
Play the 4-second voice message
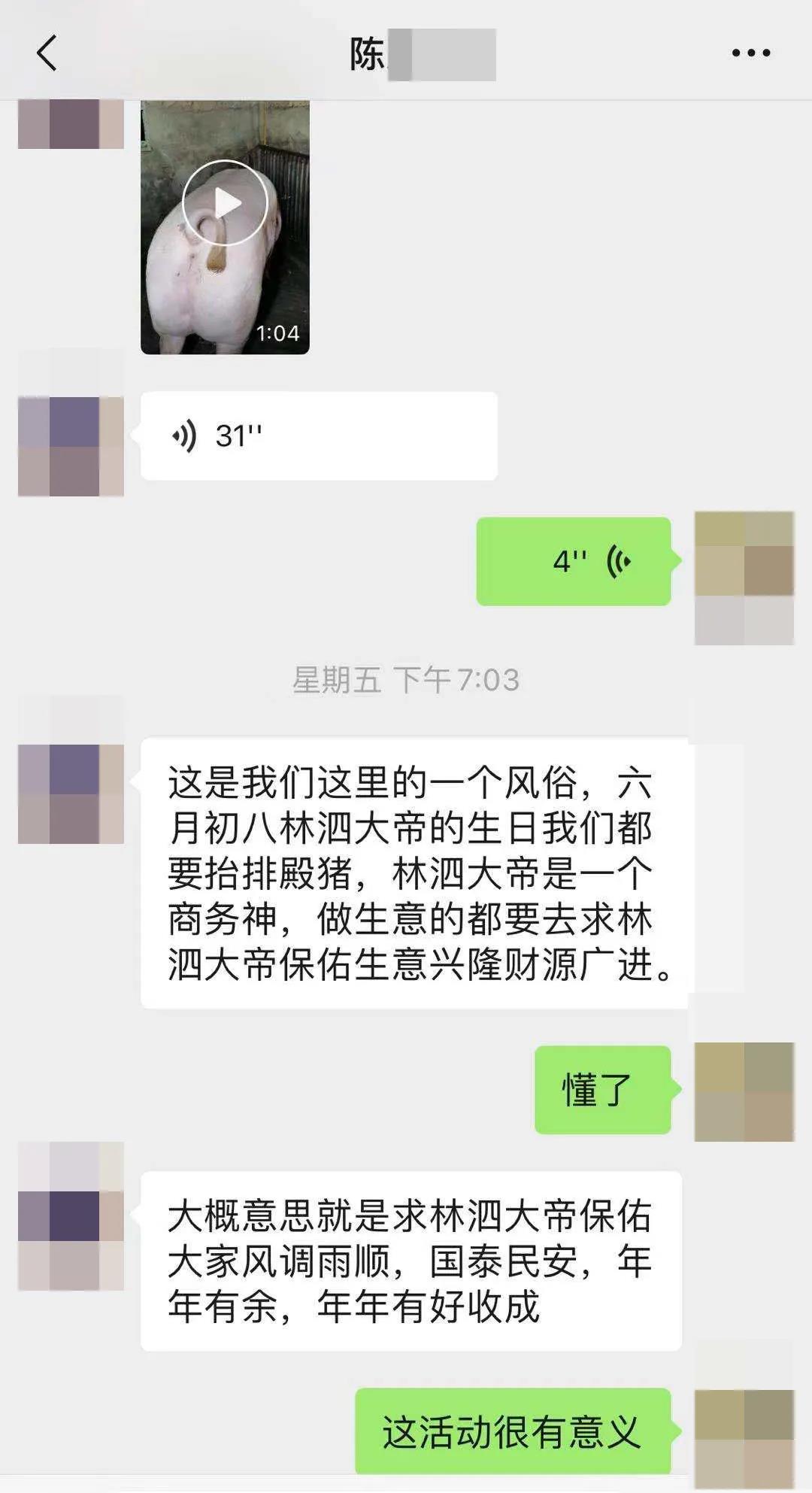point(573,561)
